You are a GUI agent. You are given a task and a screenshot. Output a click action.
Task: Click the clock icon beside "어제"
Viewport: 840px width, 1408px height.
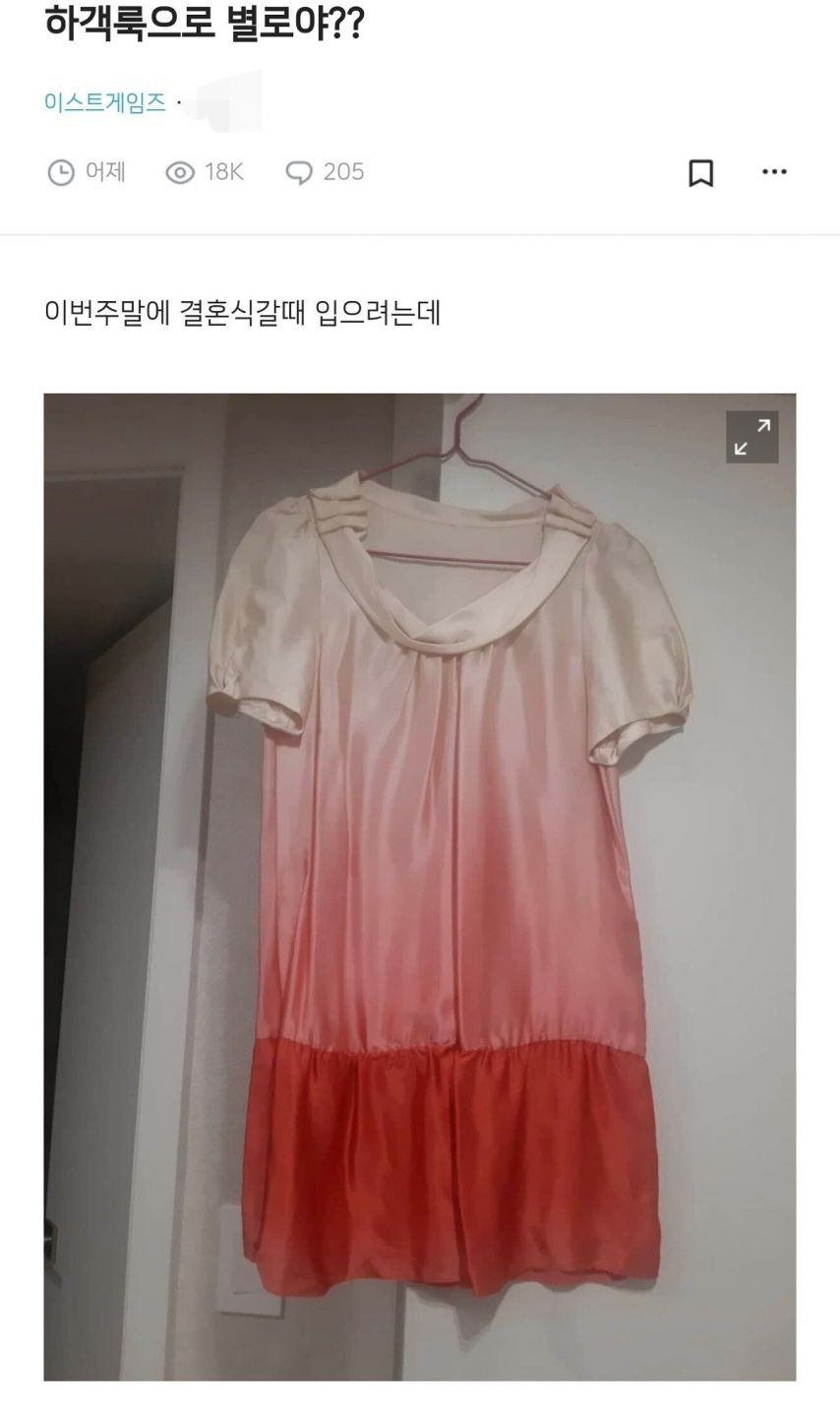[x=61, y=171]
